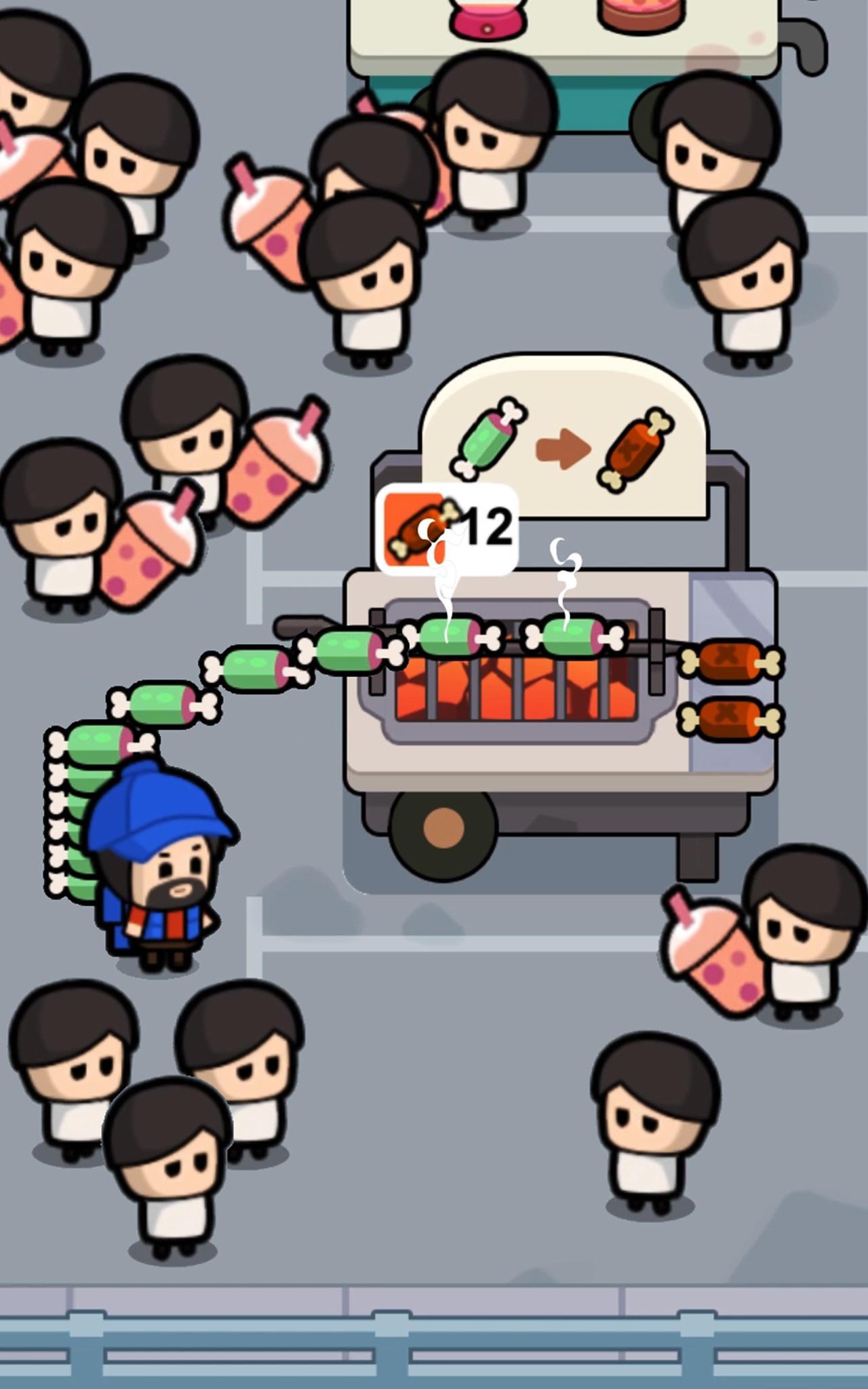Click the stack of green skewers on the vendor's back
Viewport: 868px width, 1389px height.
coord(75,814)
